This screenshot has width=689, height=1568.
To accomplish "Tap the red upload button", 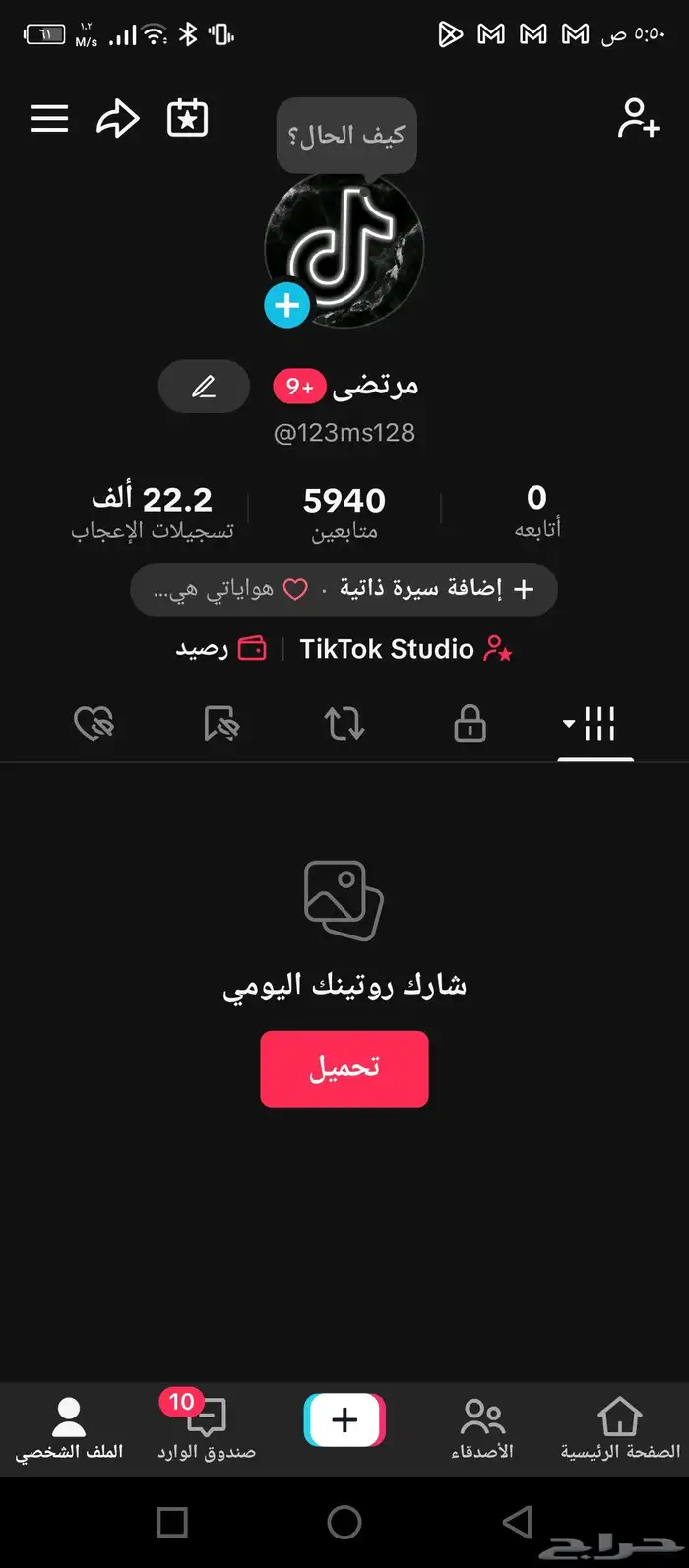I will [344, 1068].
